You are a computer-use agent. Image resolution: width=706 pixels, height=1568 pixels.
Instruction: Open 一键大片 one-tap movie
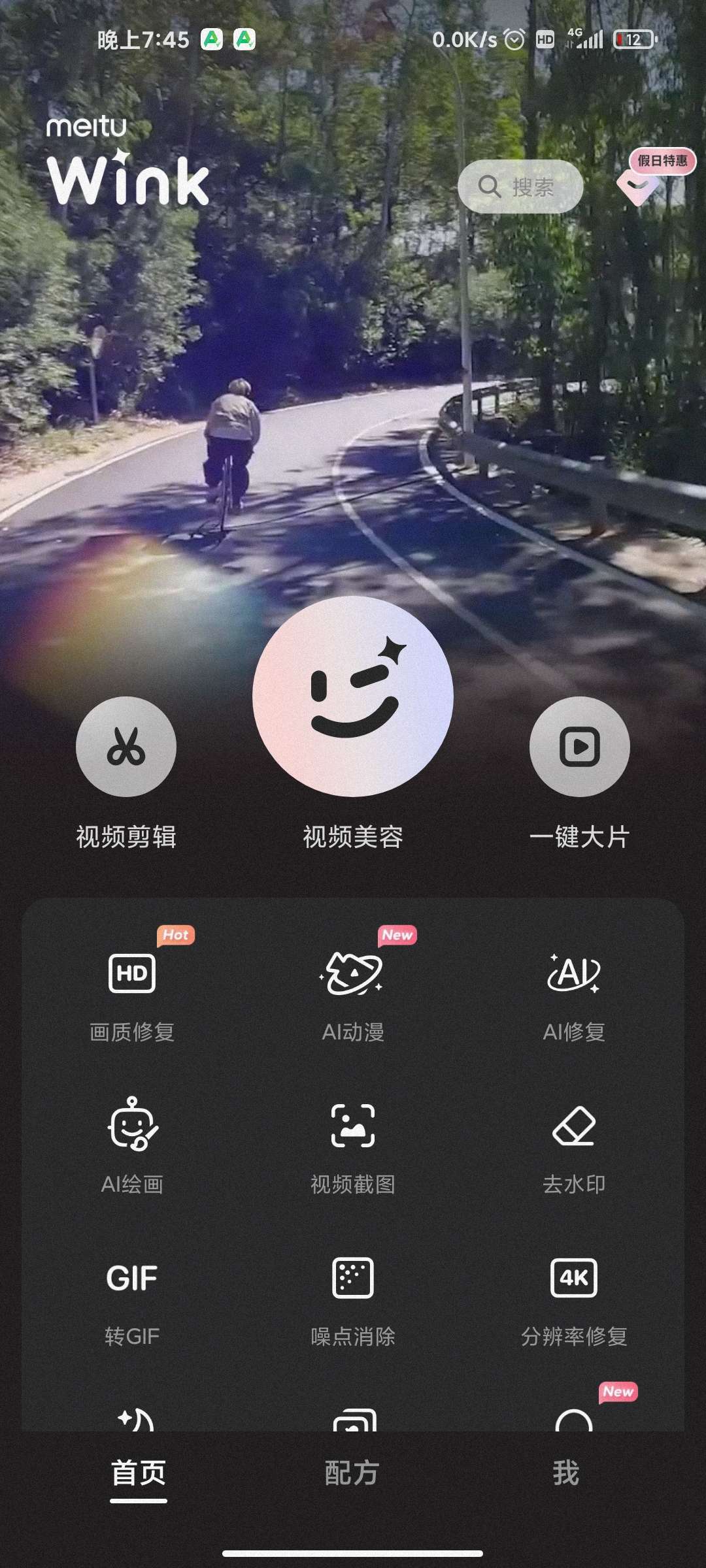(579, 747)
